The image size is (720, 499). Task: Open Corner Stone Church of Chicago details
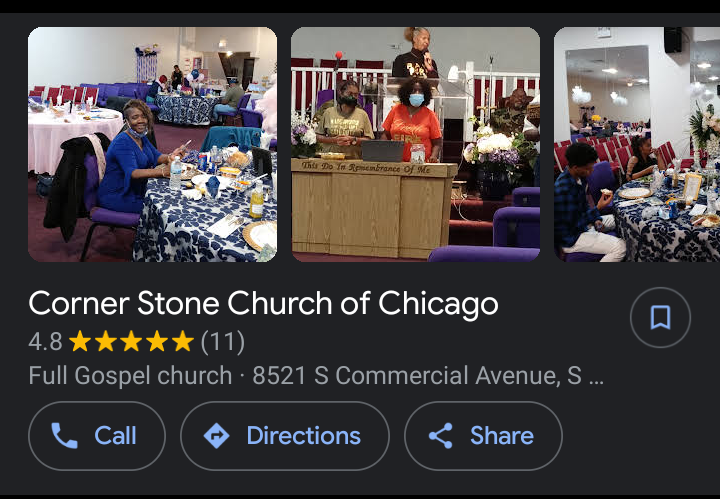[263, 303]
